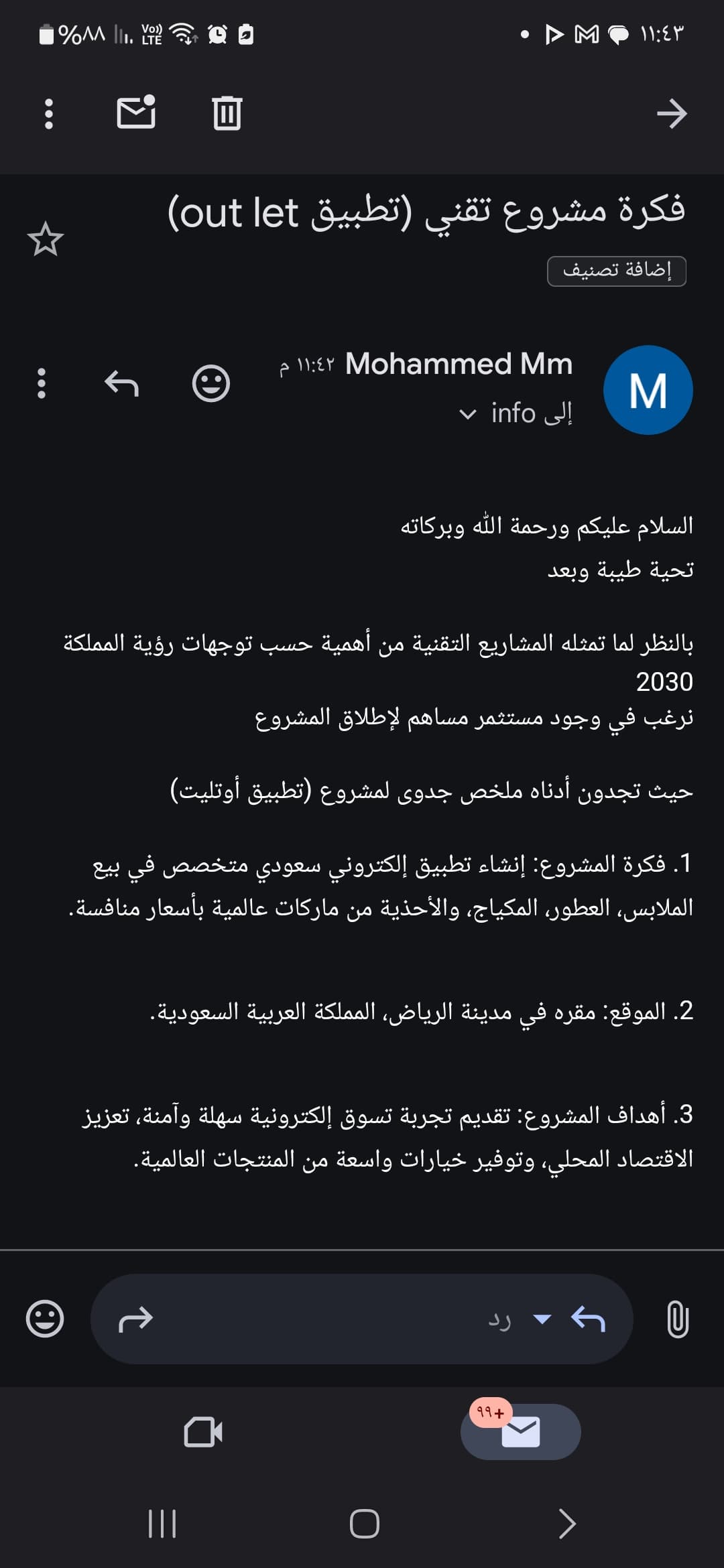Mark this email as unread
The height and width of the screenshot is (1568, 724).
click(x=136, y=113)
